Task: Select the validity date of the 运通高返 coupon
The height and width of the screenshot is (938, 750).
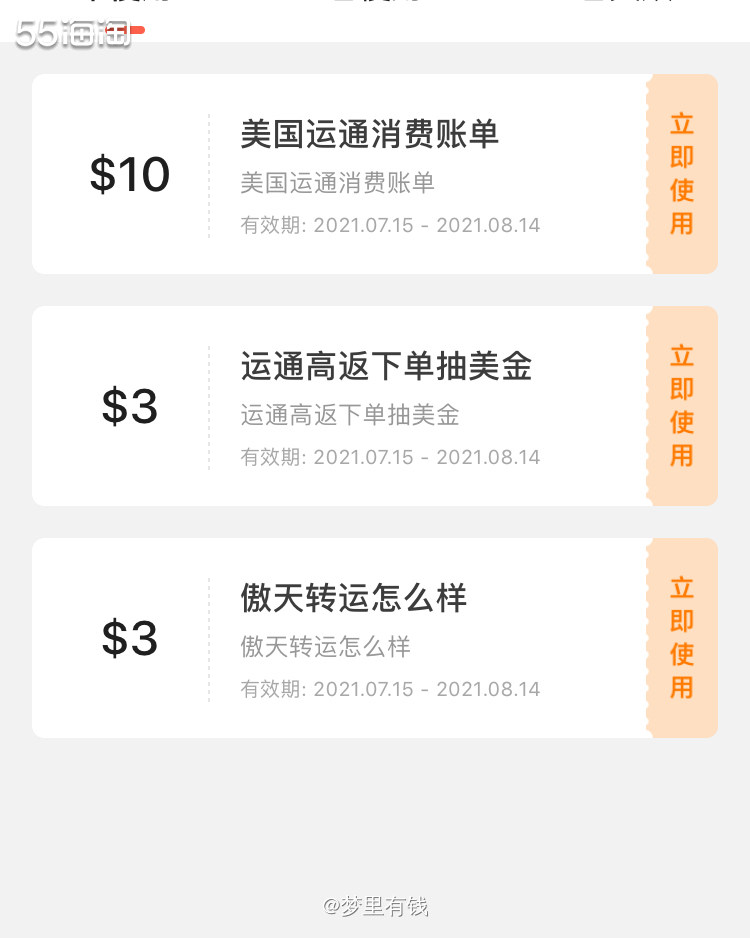Action: [x=388, y=456]
